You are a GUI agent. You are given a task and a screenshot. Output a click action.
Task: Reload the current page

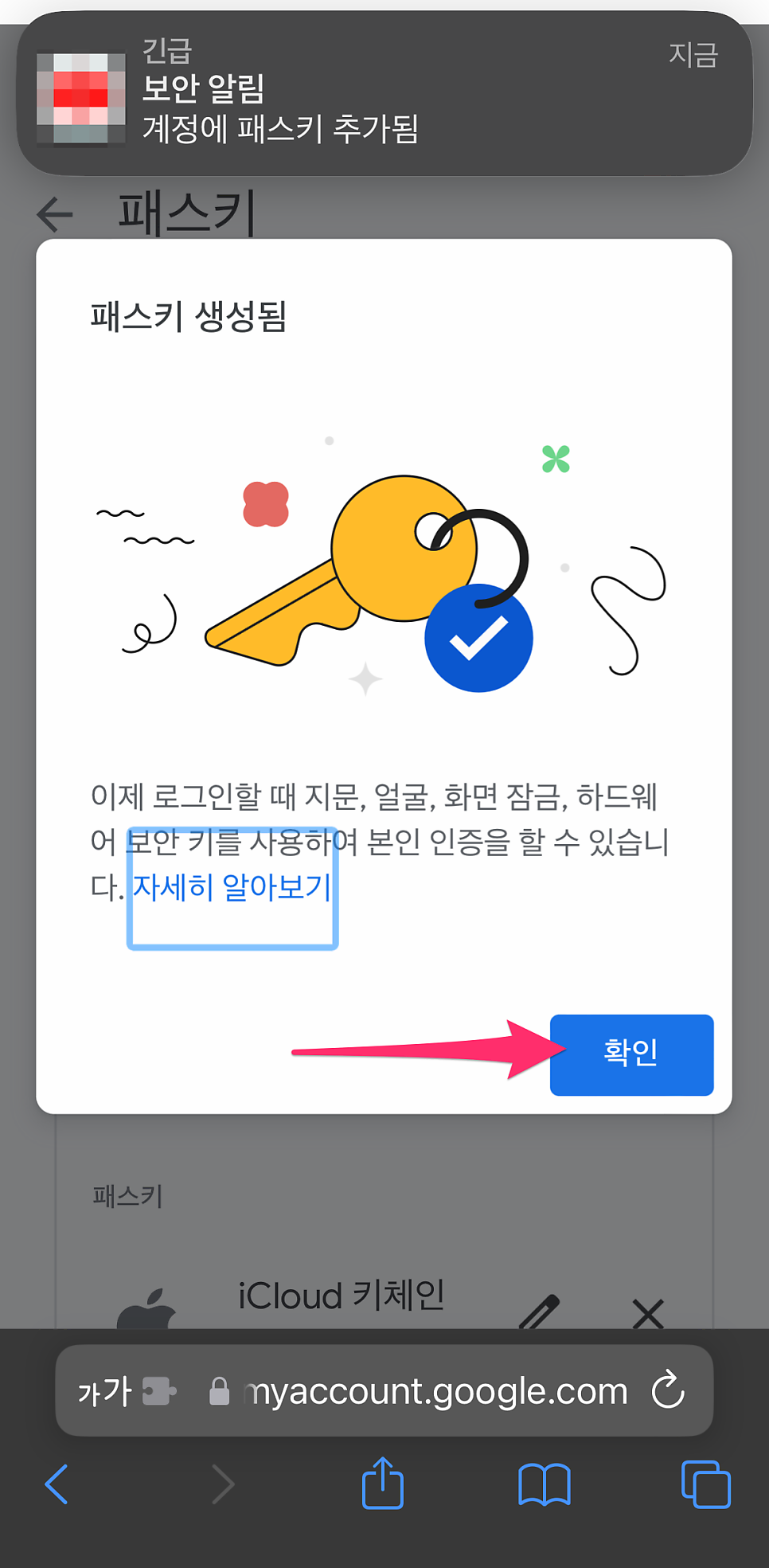[x=668, y=1390]
